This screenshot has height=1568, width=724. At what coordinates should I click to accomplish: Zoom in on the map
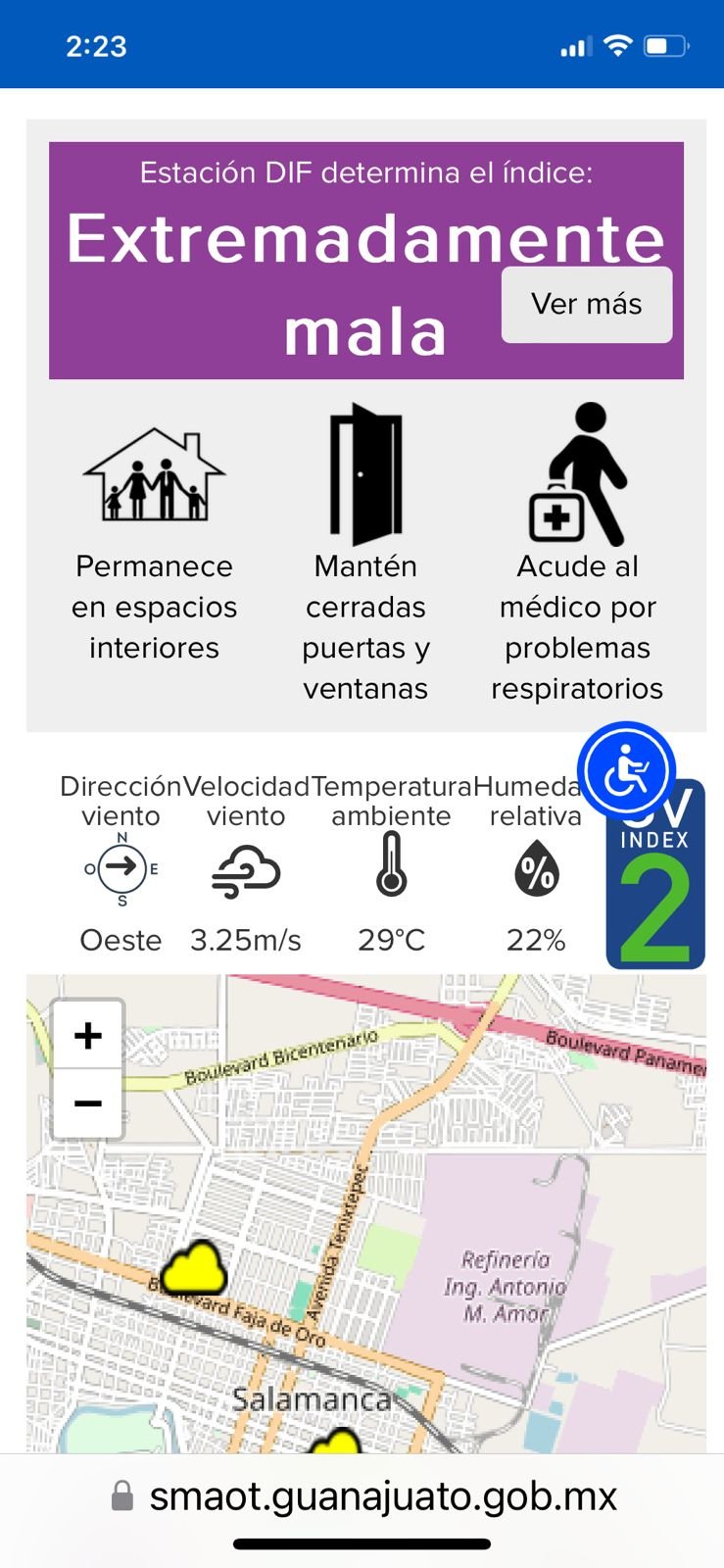coord(88,1035)
